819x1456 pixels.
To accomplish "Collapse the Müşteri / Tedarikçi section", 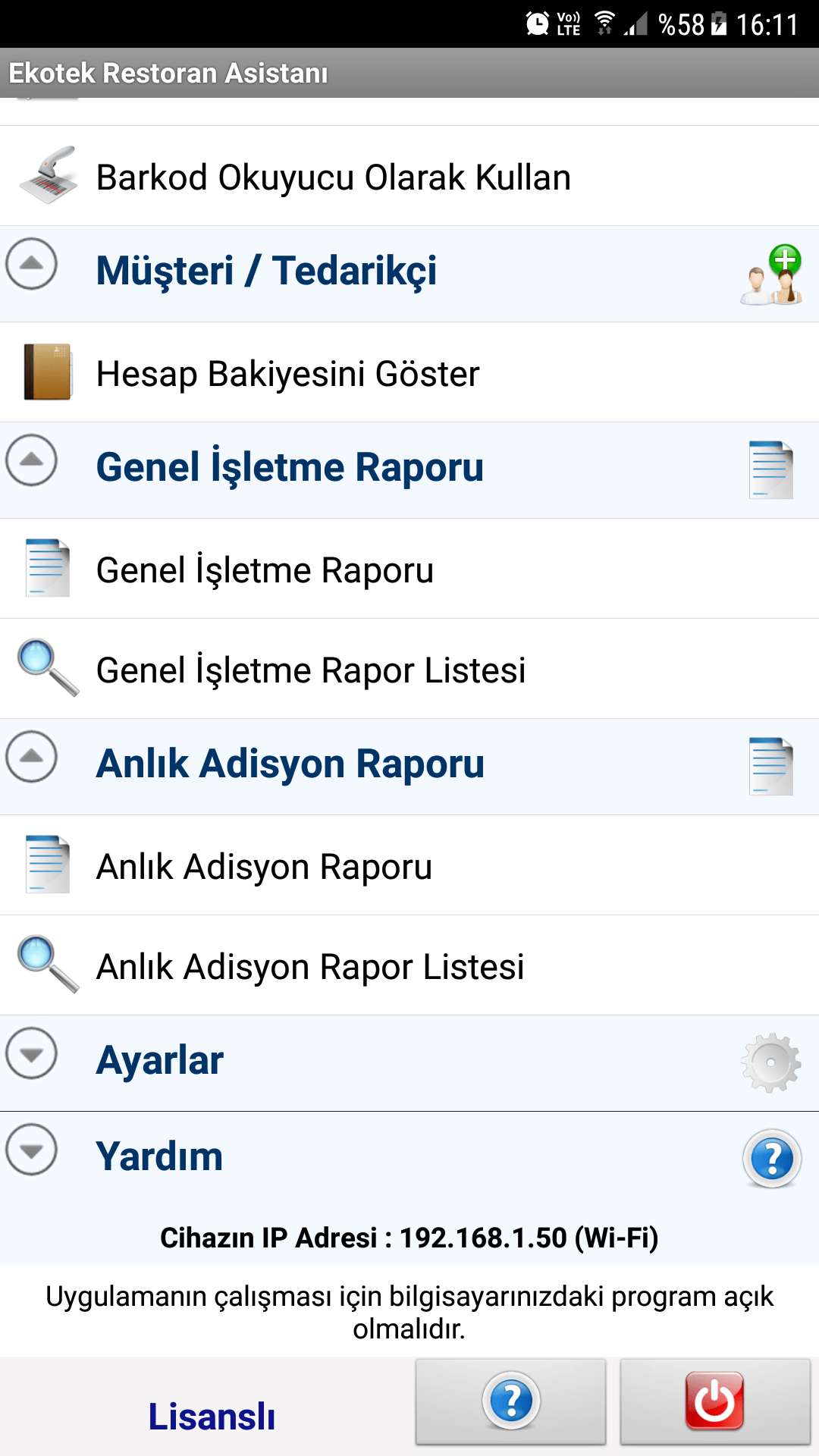I will (x=30, y=265).
